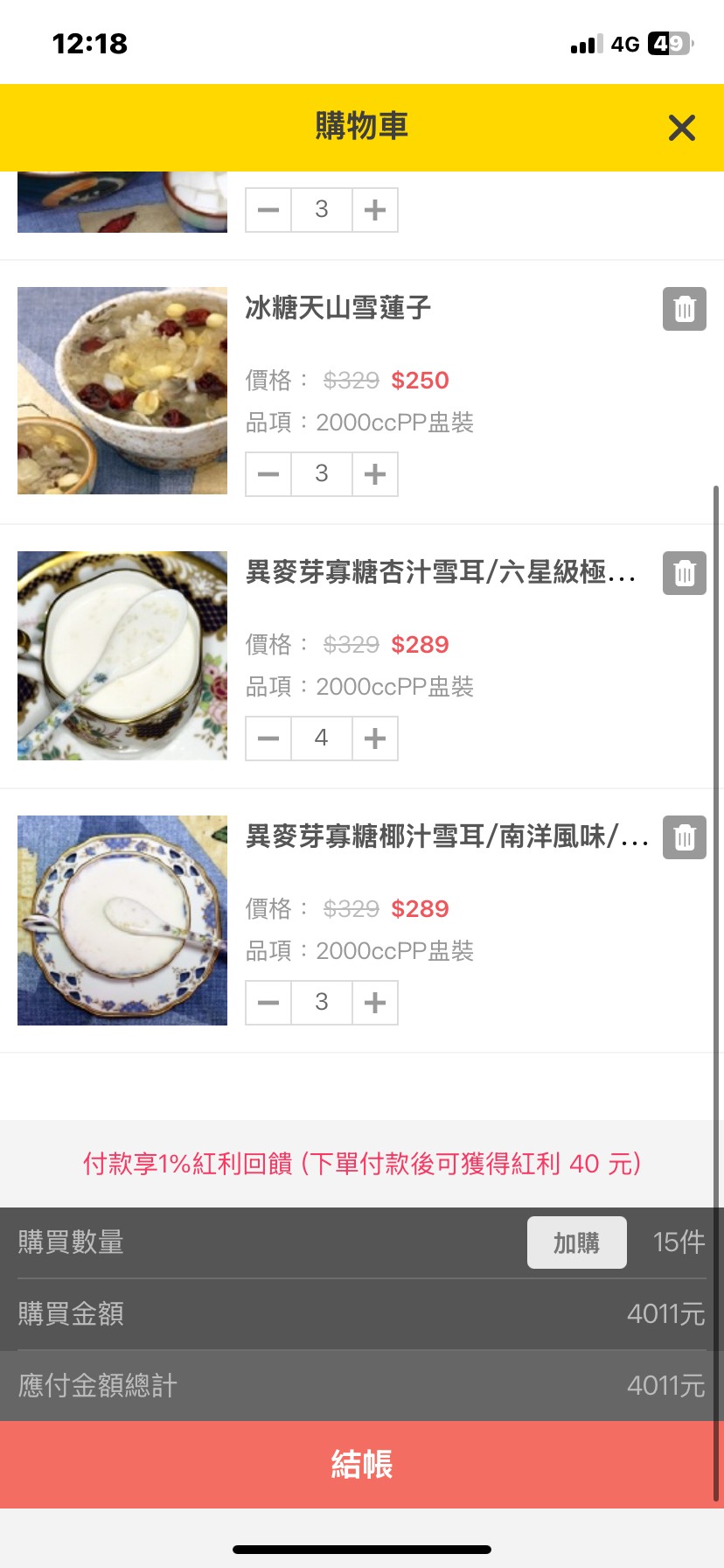Increase quantity of 冰糖天山雪蓮子
724x1568 pixels.
[375, 474]
